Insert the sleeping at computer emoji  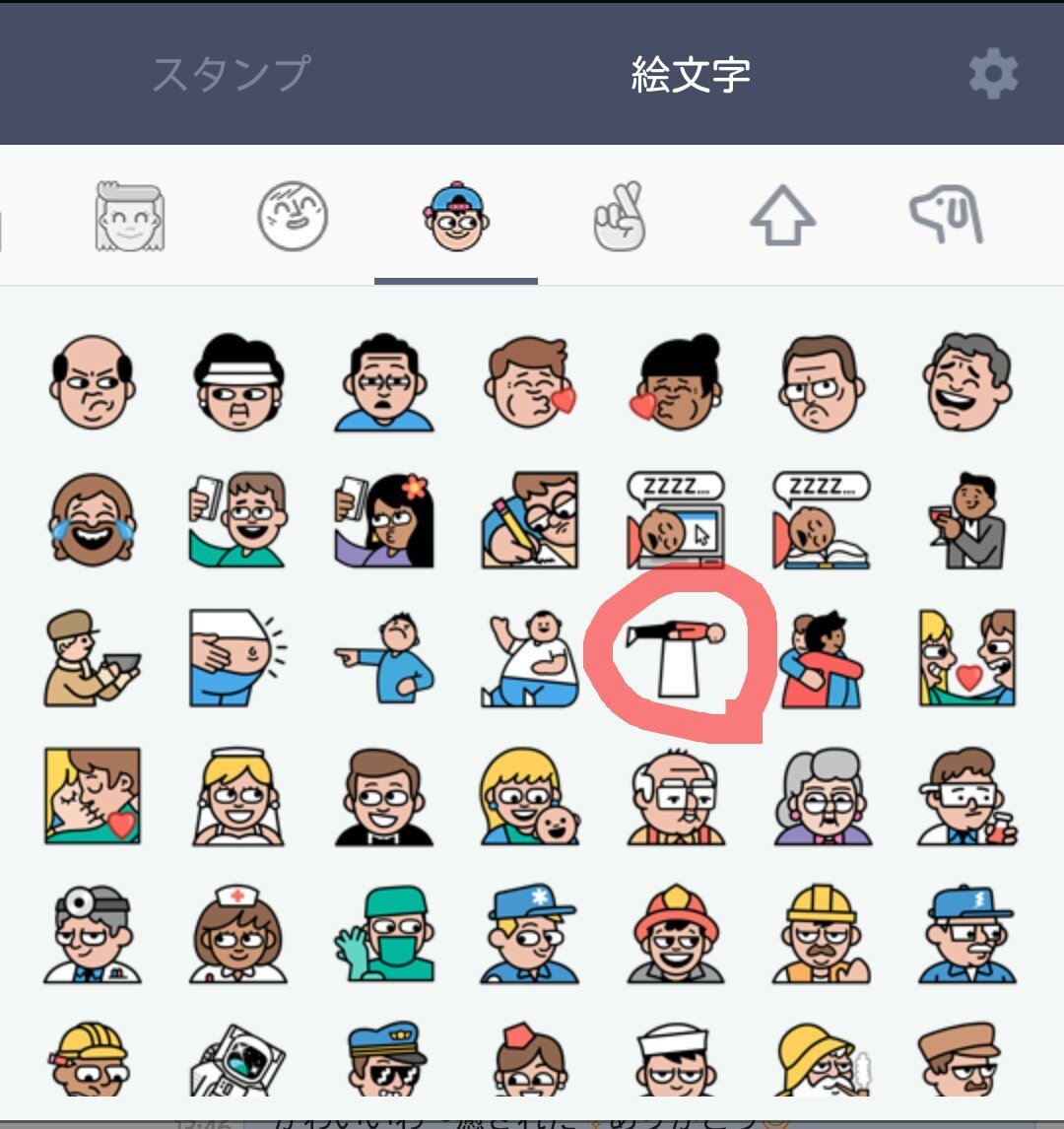tap(677, 519)
